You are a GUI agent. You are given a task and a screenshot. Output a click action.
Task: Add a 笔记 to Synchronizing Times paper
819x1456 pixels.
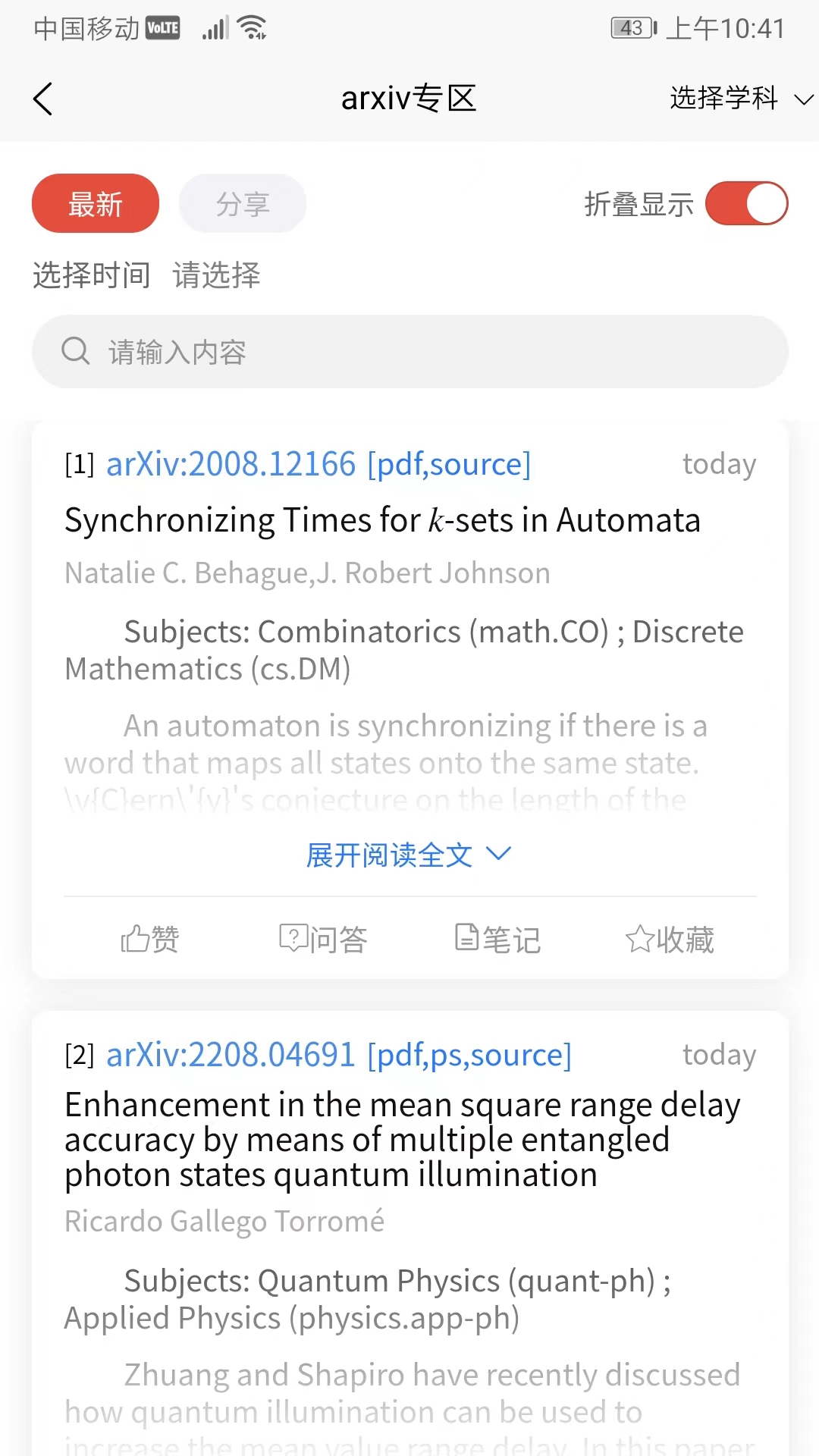pyautogui.click(x=497, y=939)
